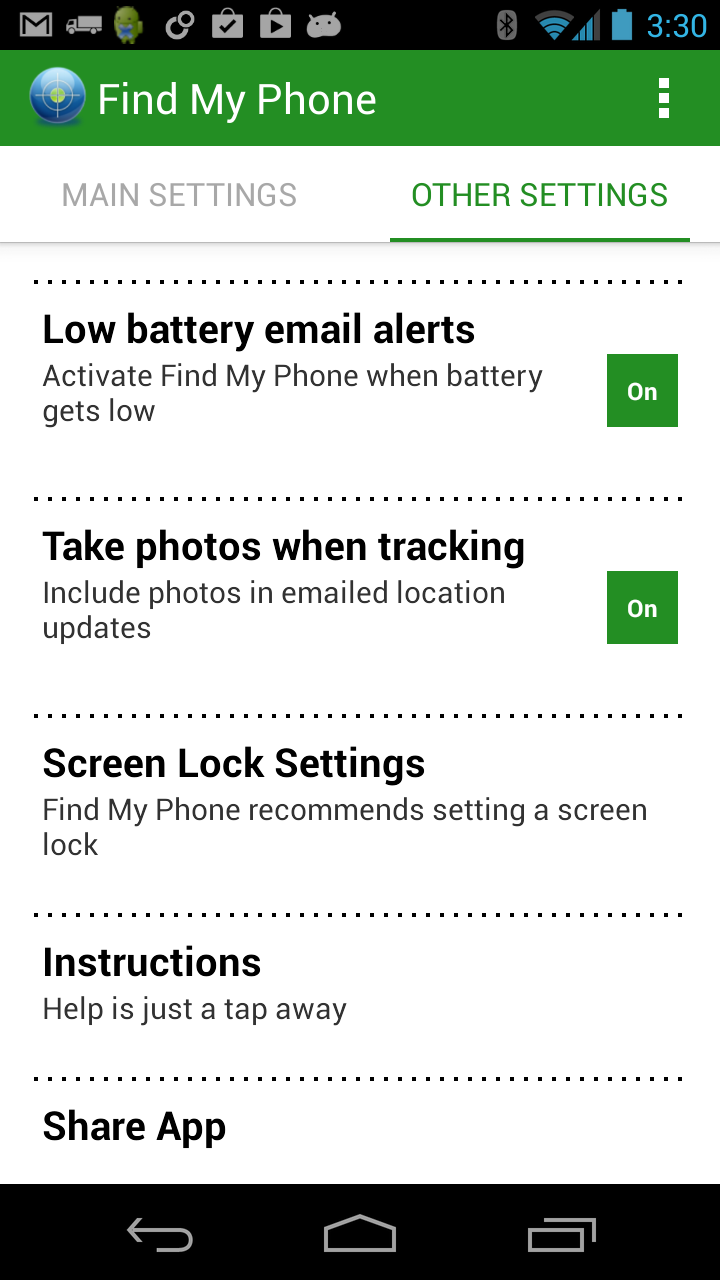Select the Other Settings tab
Image resolution: width=720 pixels, height=1280 pixels.
coord(539,195)
